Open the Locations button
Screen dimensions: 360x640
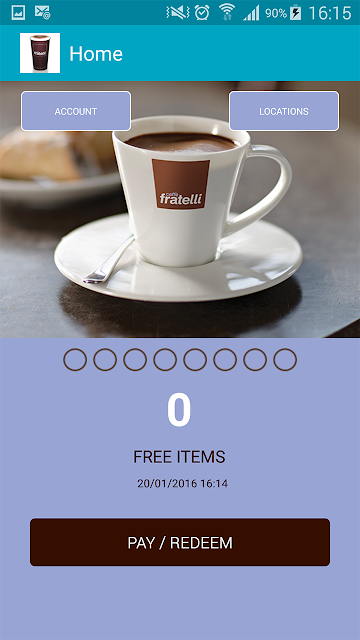click(x=284, y=111)
